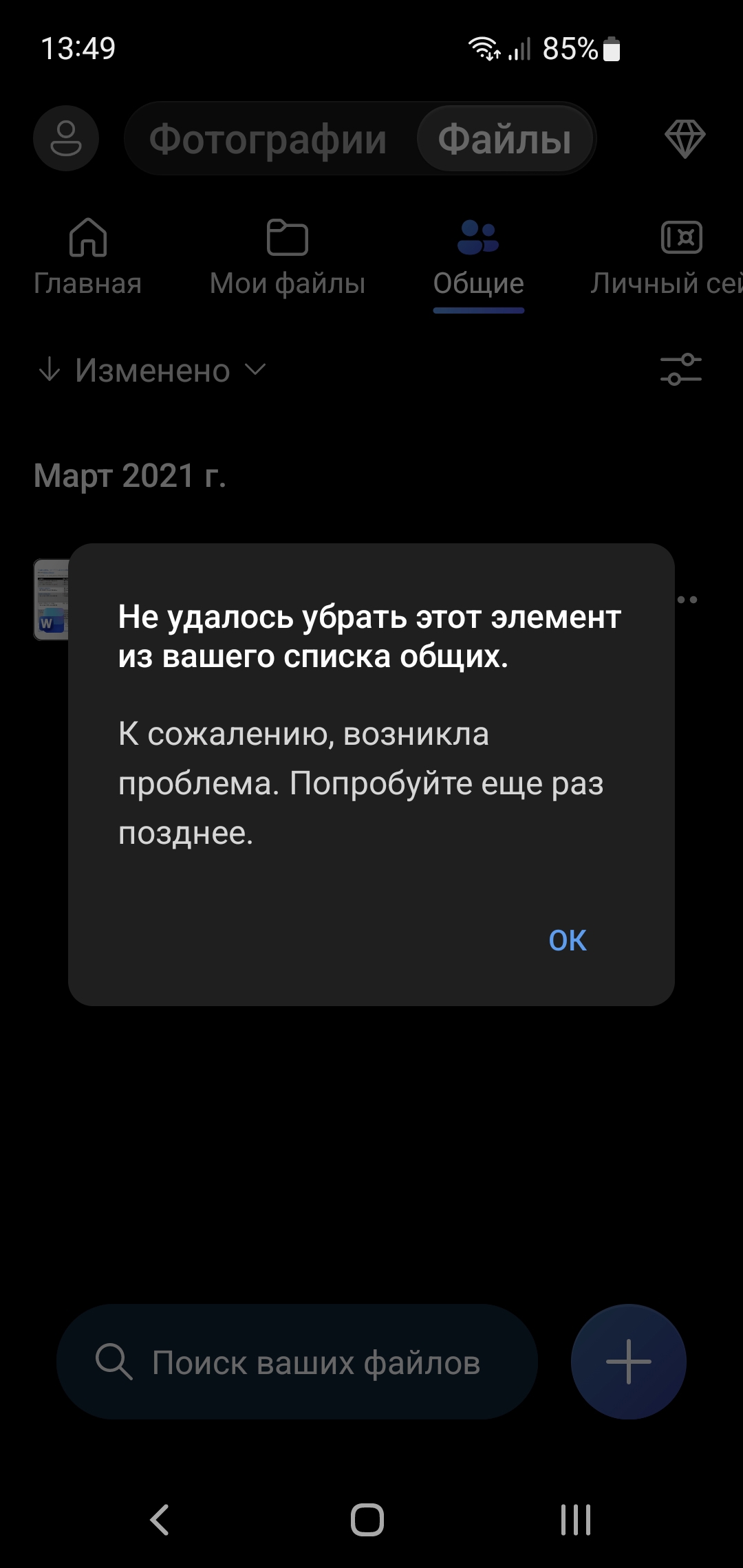Go back with system back button
Screen dimensions: 743x1568
(x=160, y=1519)
